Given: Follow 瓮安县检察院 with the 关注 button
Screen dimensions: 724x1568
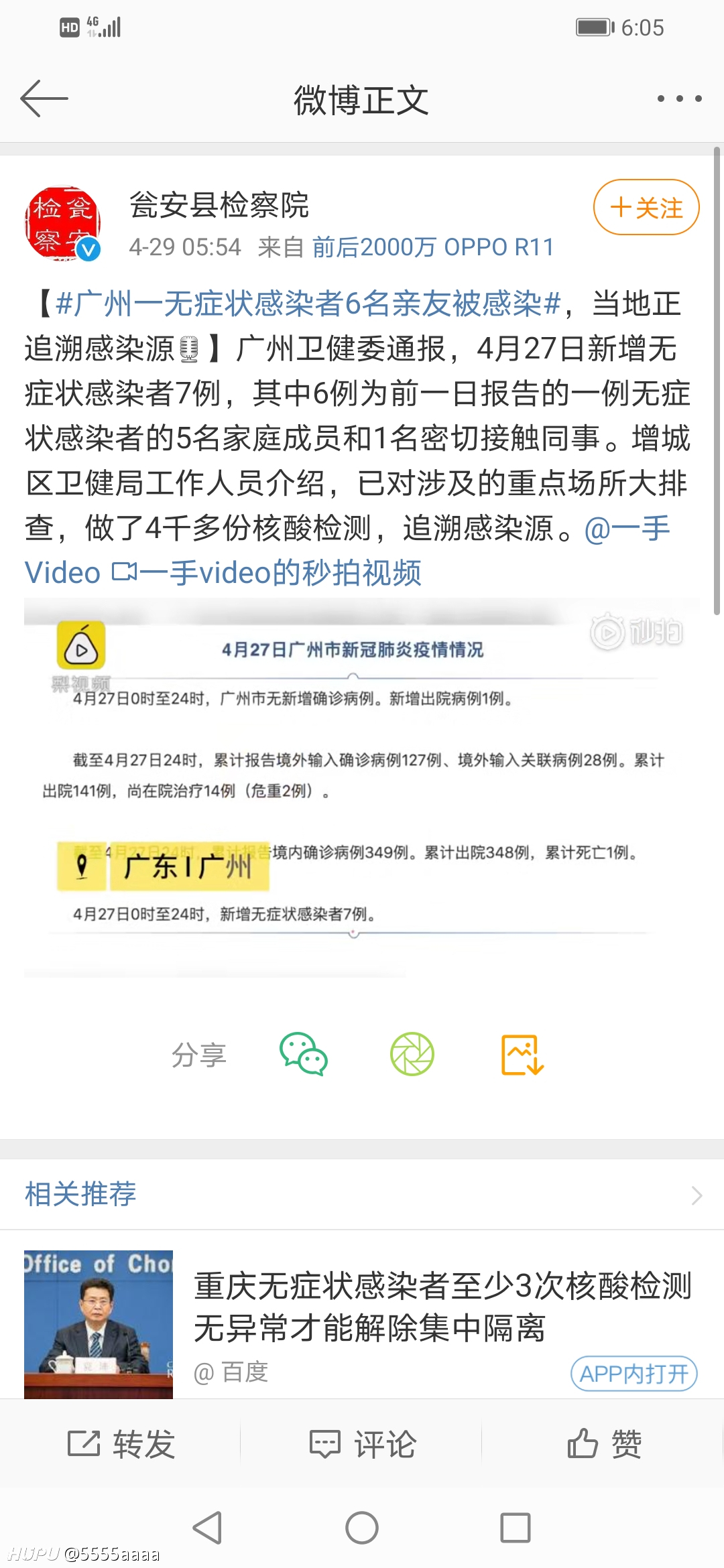Looking at the screenshot, I should click(x=646, y=207).
